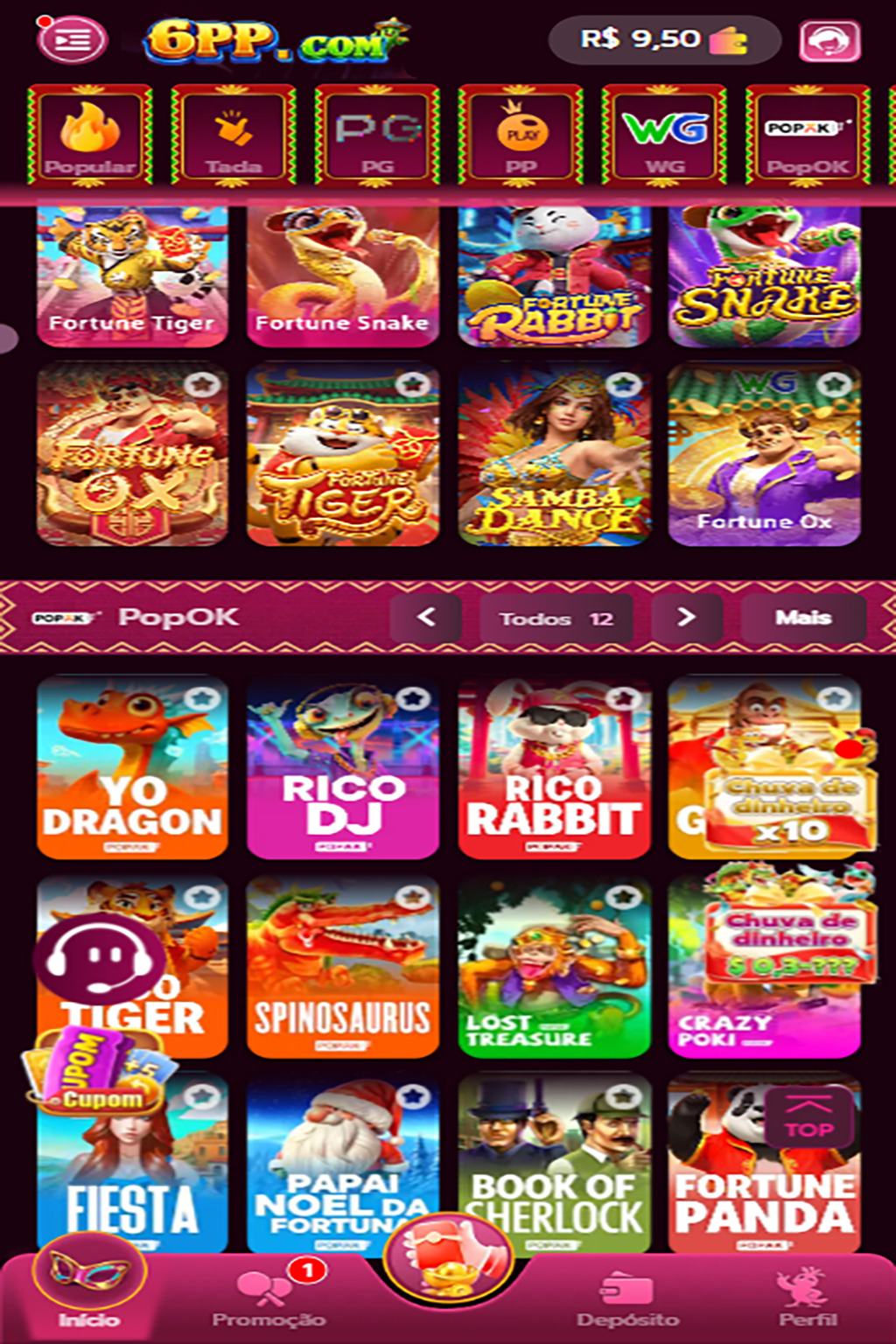The height and width of the screenshot is (1344, 896).
Task: Open the Samba Dance game
Action: pyautogui.click(x=554, y=455)
